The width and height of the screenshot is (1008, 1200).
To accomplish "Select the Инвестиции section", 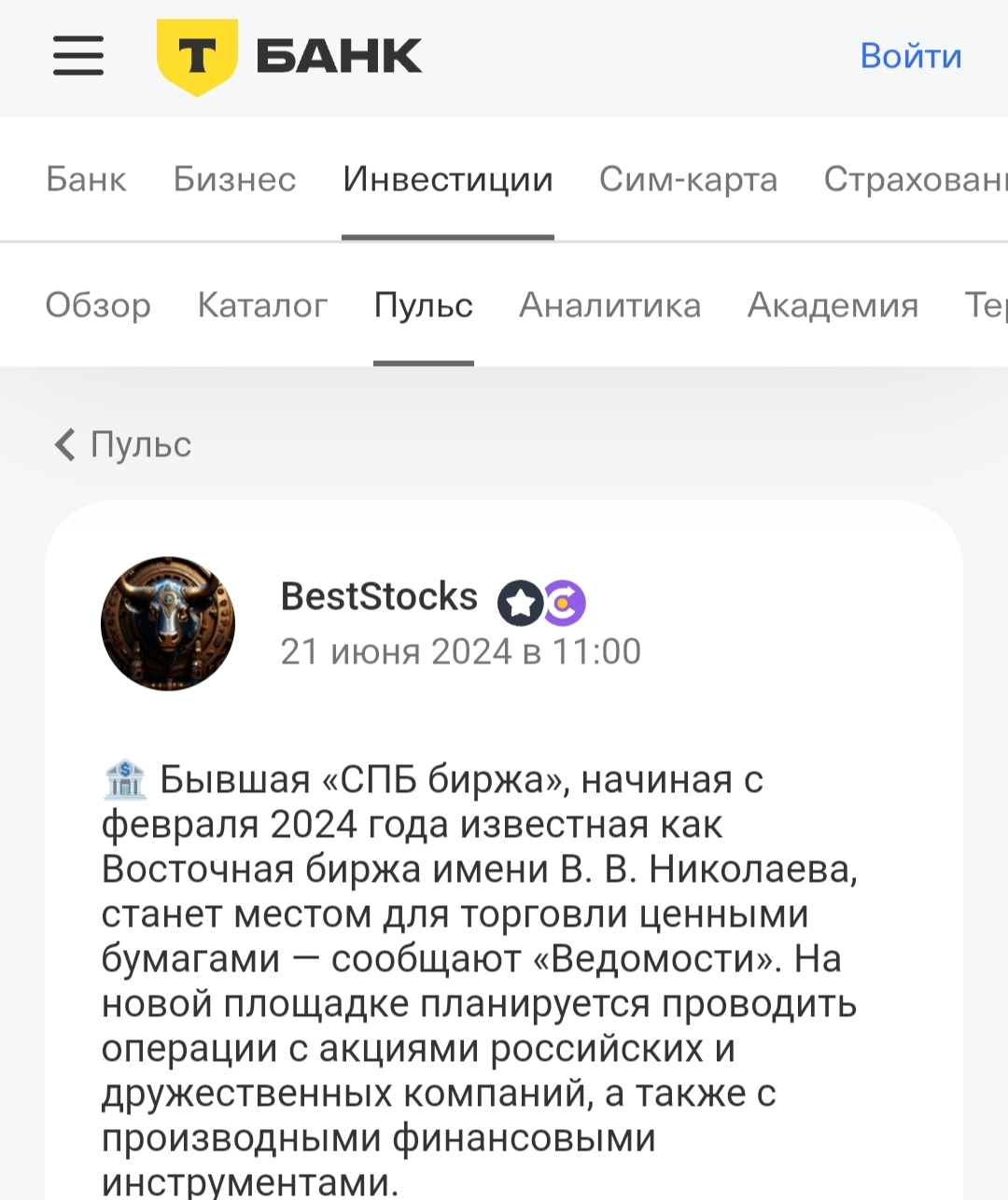I will [x=448, y=179].
